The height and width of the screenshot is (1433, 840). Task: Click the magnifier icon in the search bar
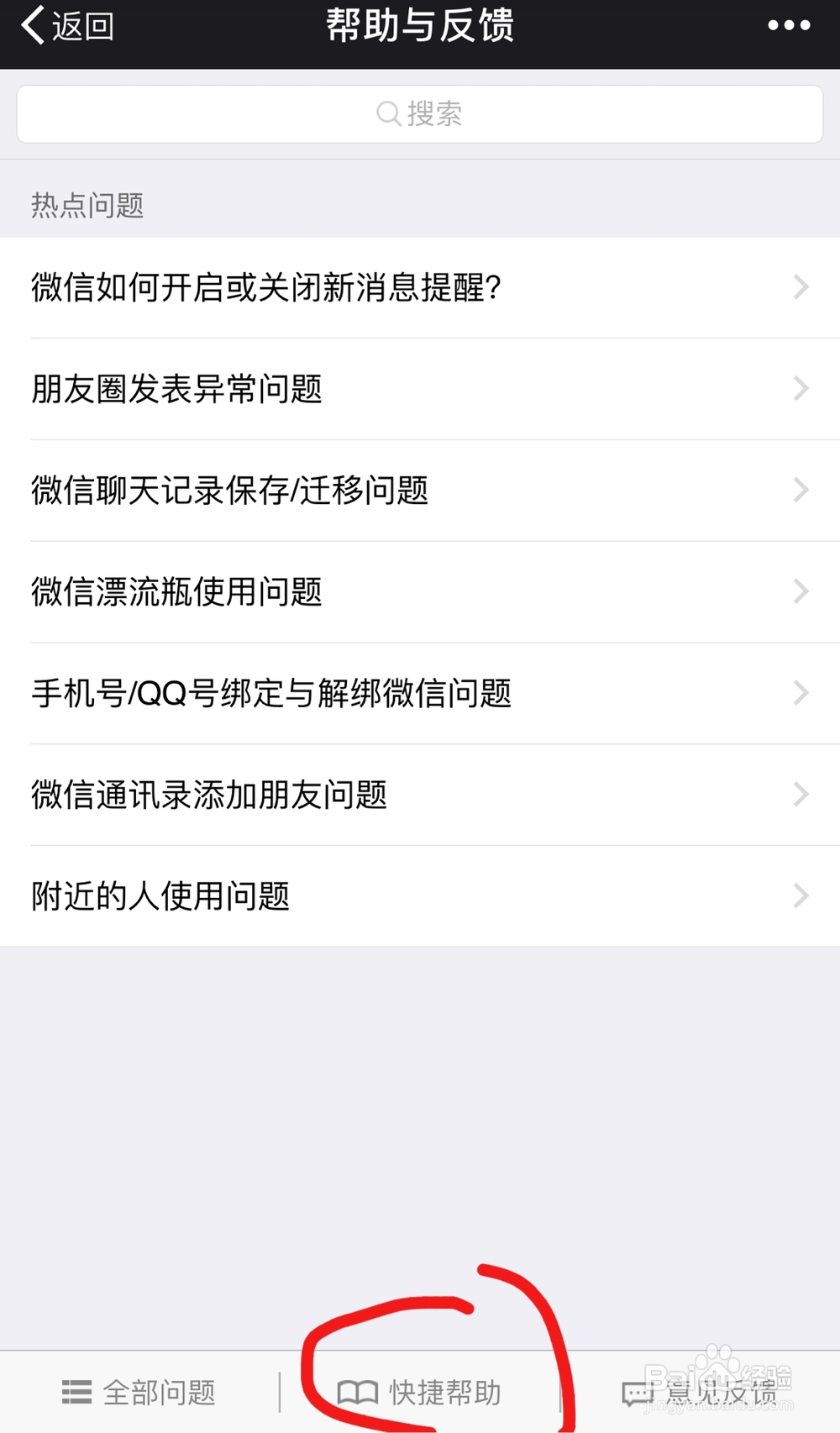coord(388,113)
